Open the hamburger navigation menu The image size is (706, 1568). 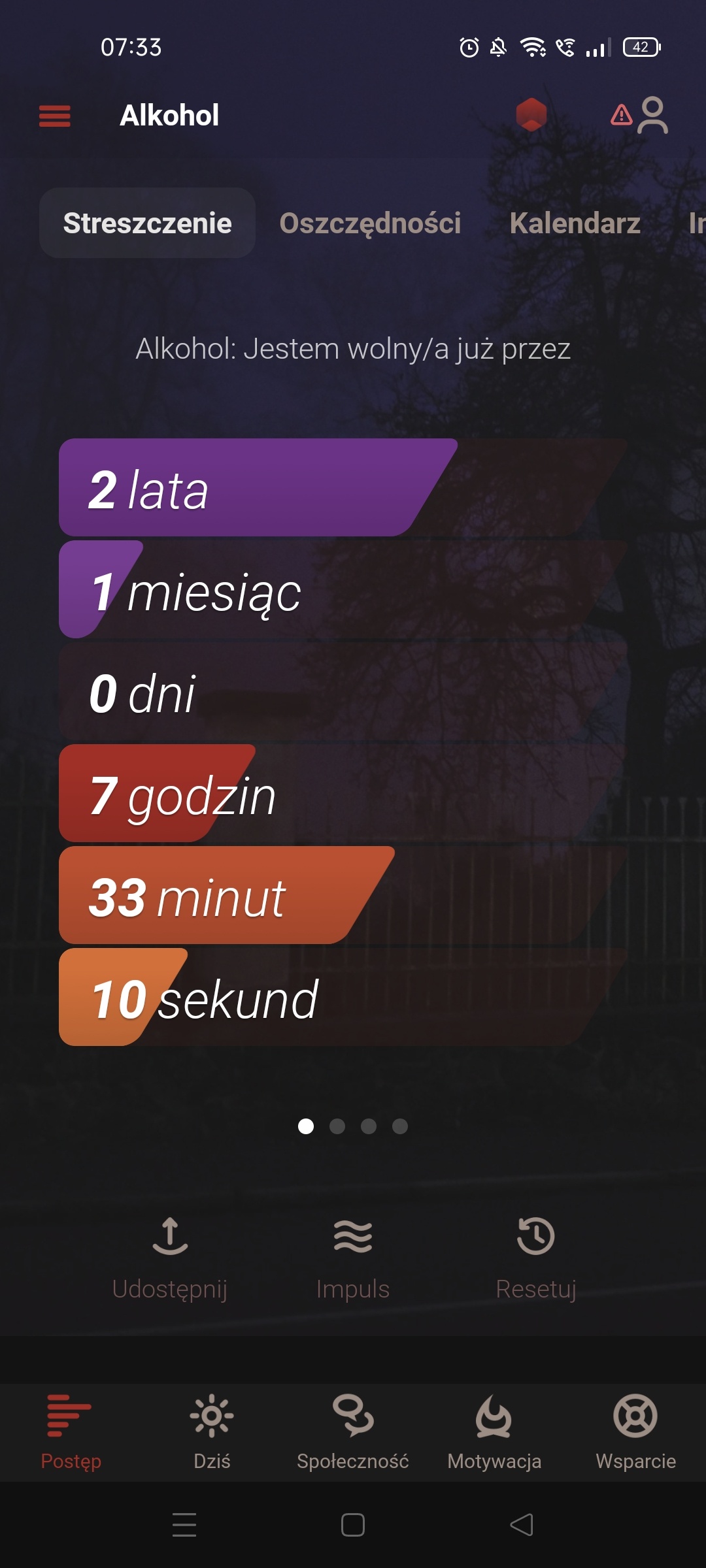(55, 115)
